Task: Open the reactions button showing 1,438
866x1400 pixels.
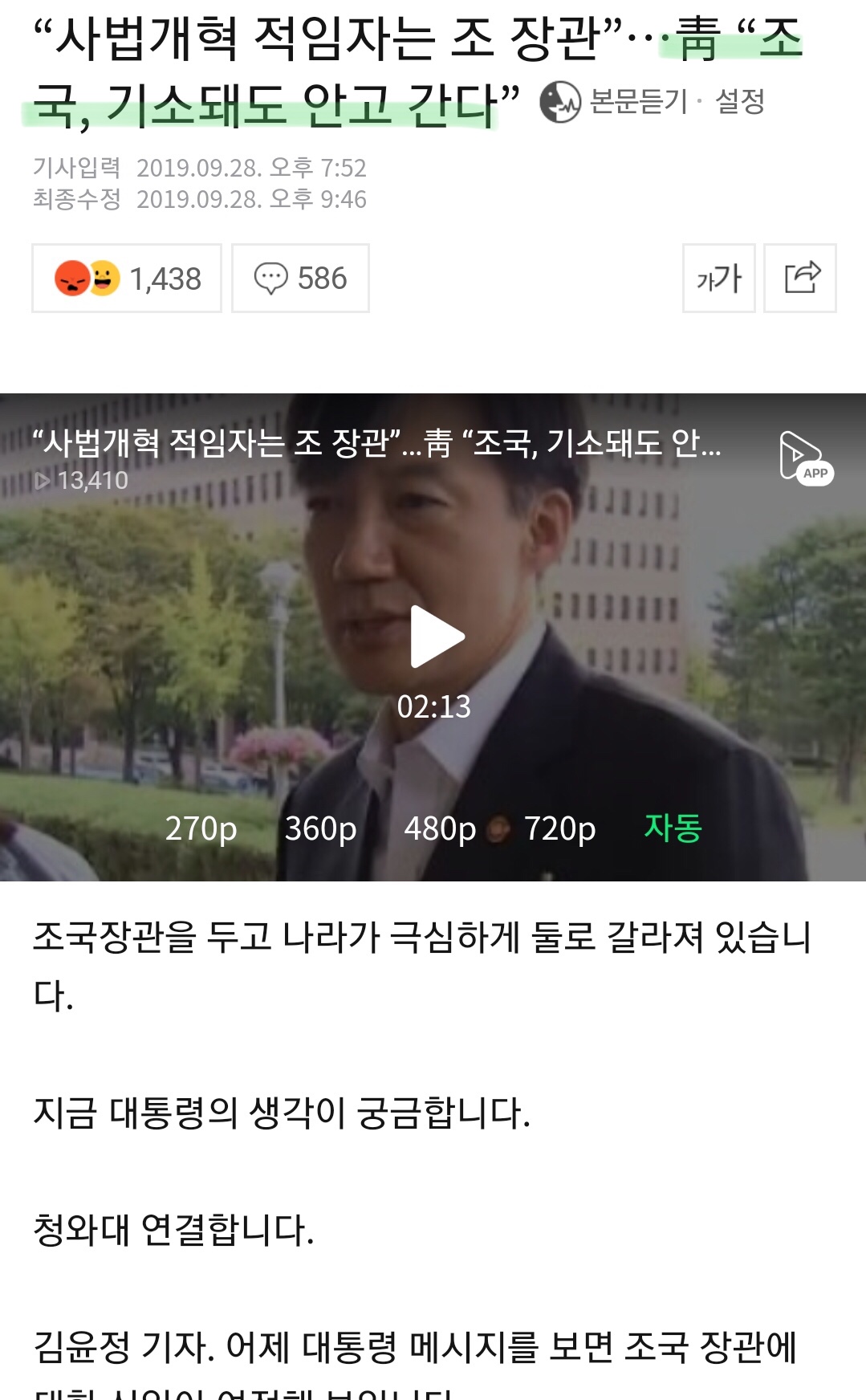Action: click(127, 279)
